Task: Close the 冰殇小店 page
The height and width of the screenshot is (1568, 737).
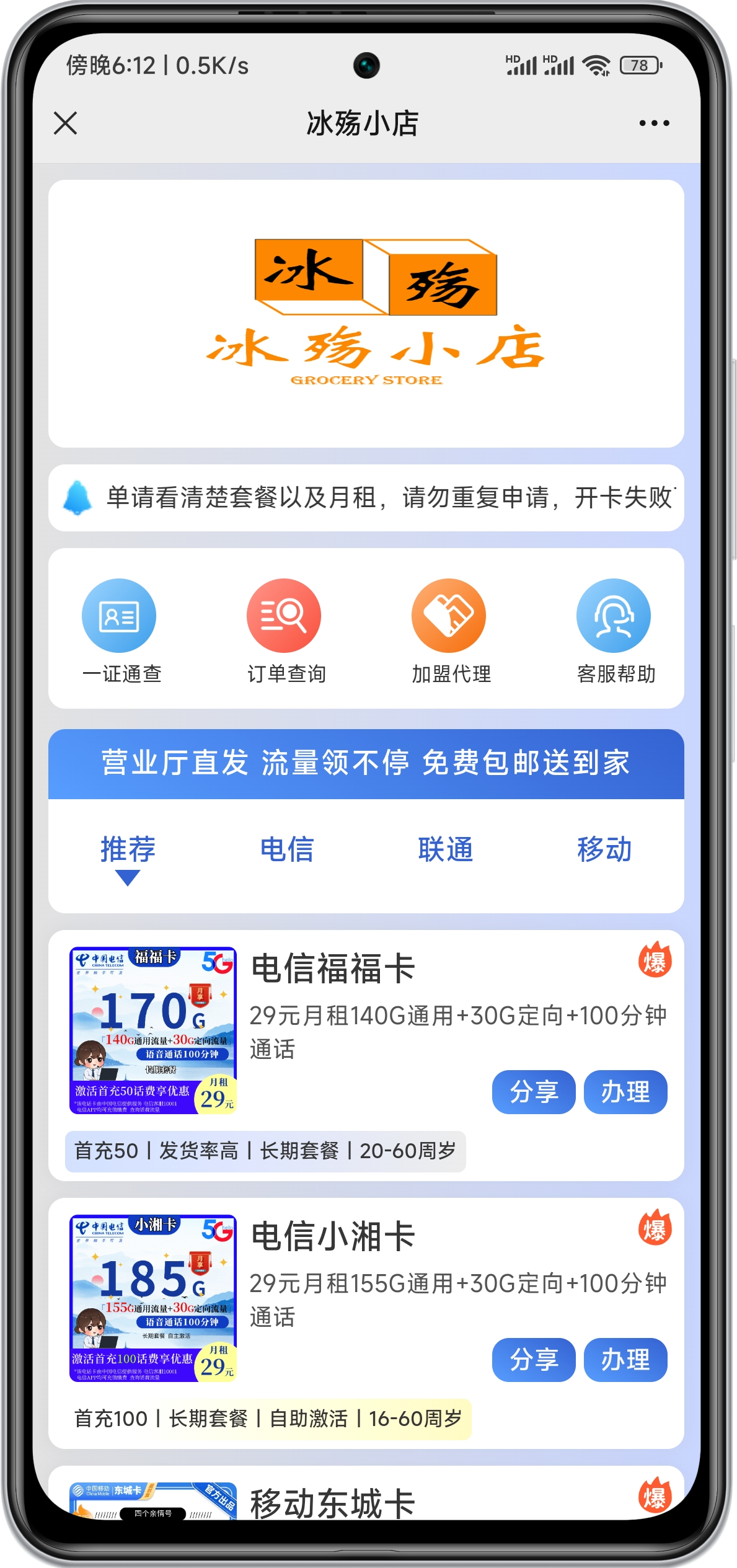Action: 65,123
